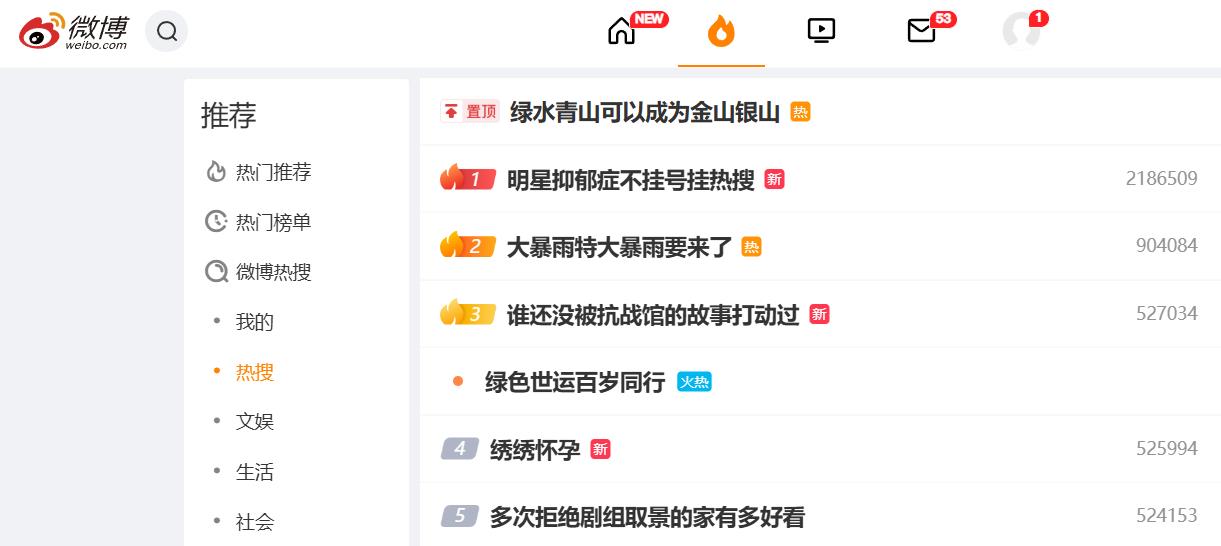Open the 社会 category
Screen dimensions: 1221x546
[254, 522]
